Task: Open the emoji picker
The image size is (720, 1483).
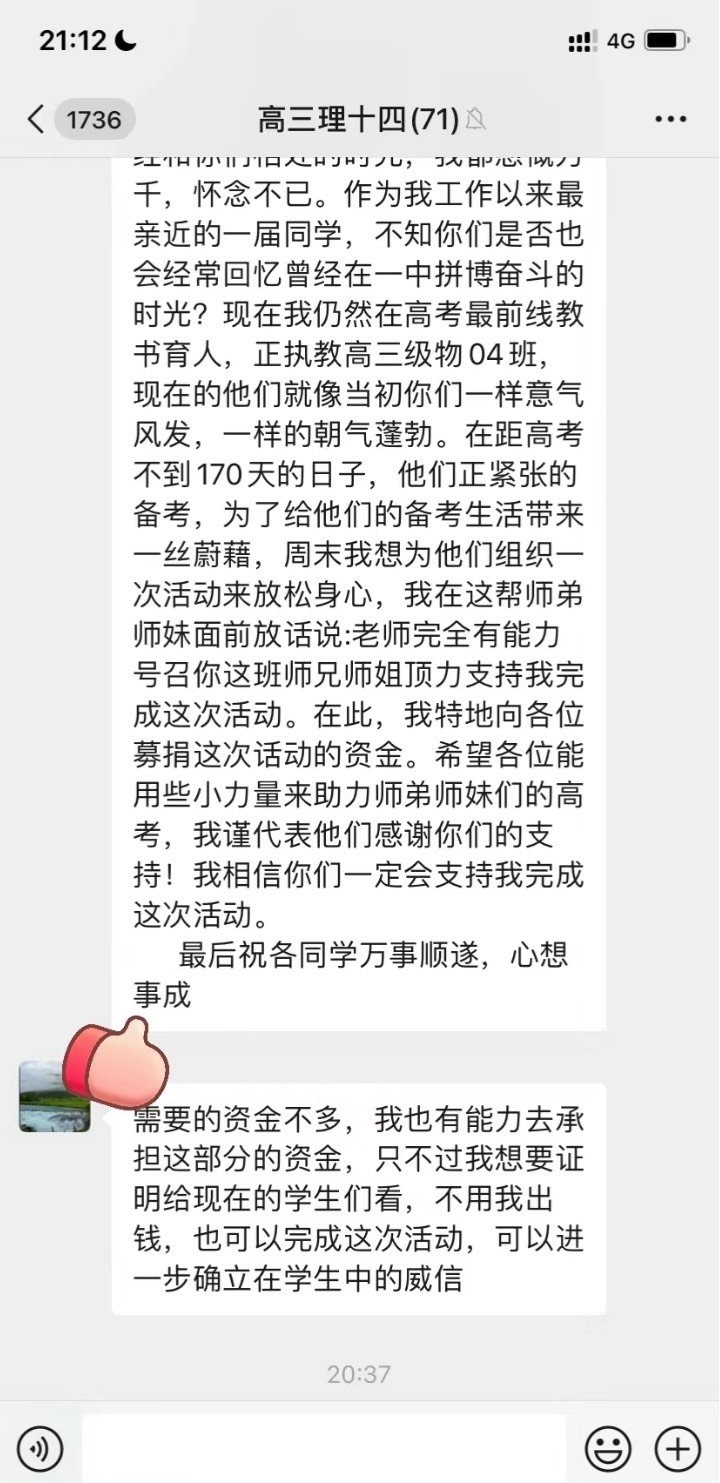Action: tap(607, 1447)
